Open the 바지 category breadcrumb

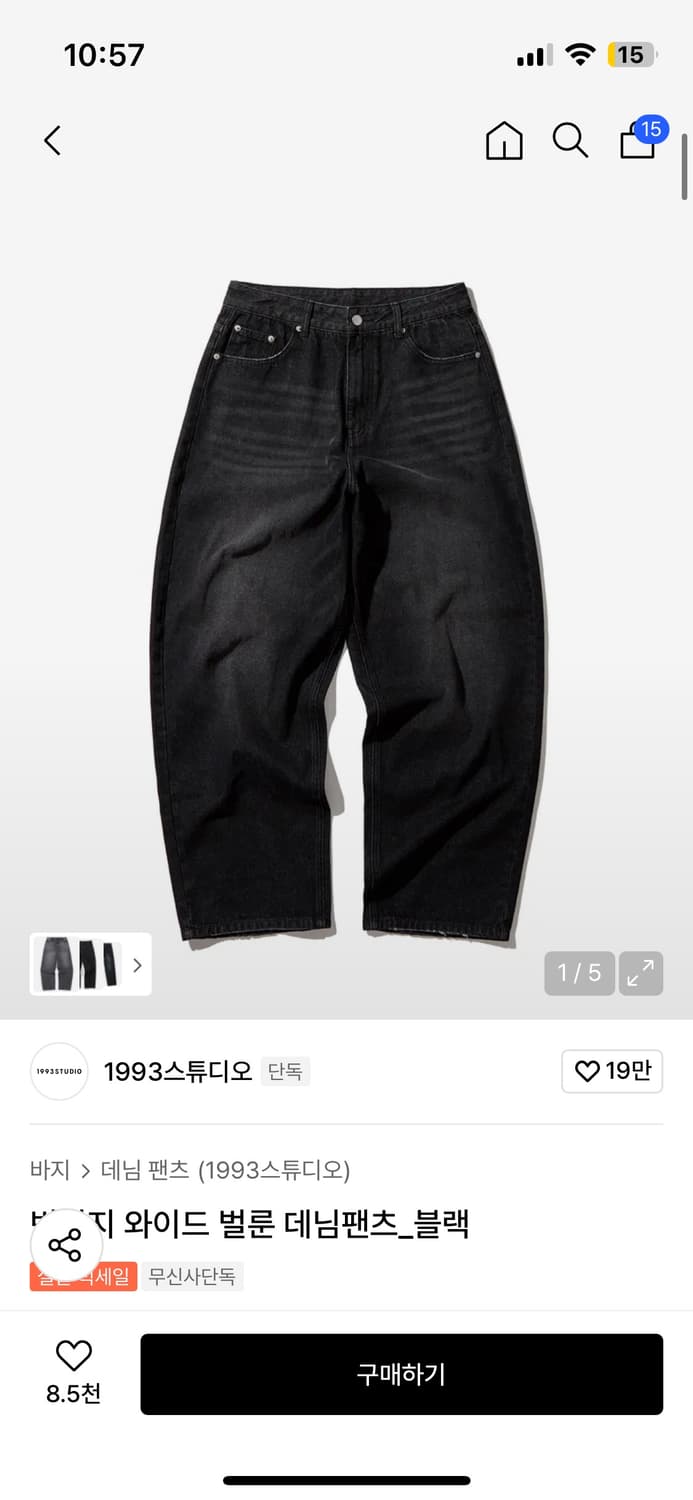(x=50, y=1169)
